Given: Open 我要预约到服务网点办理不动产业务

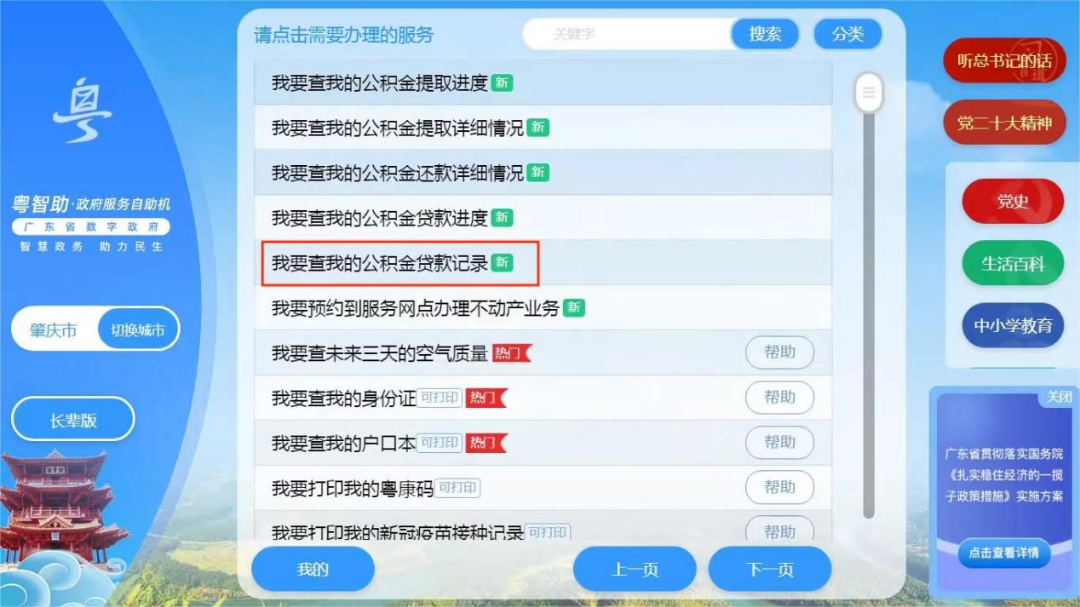Looking at the screenshot, I should (415, 308).
